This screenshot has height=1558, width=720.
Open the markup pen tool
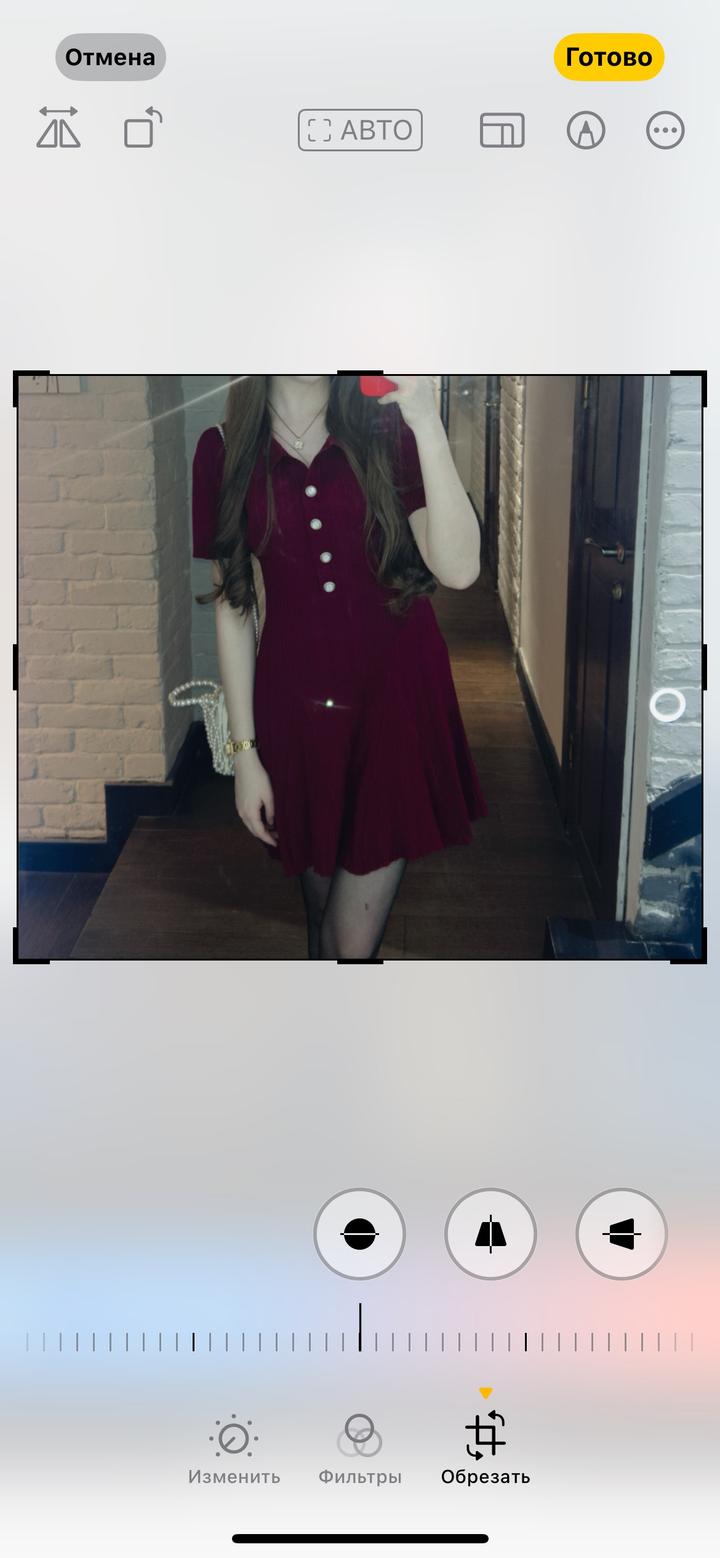click(586, 130)
